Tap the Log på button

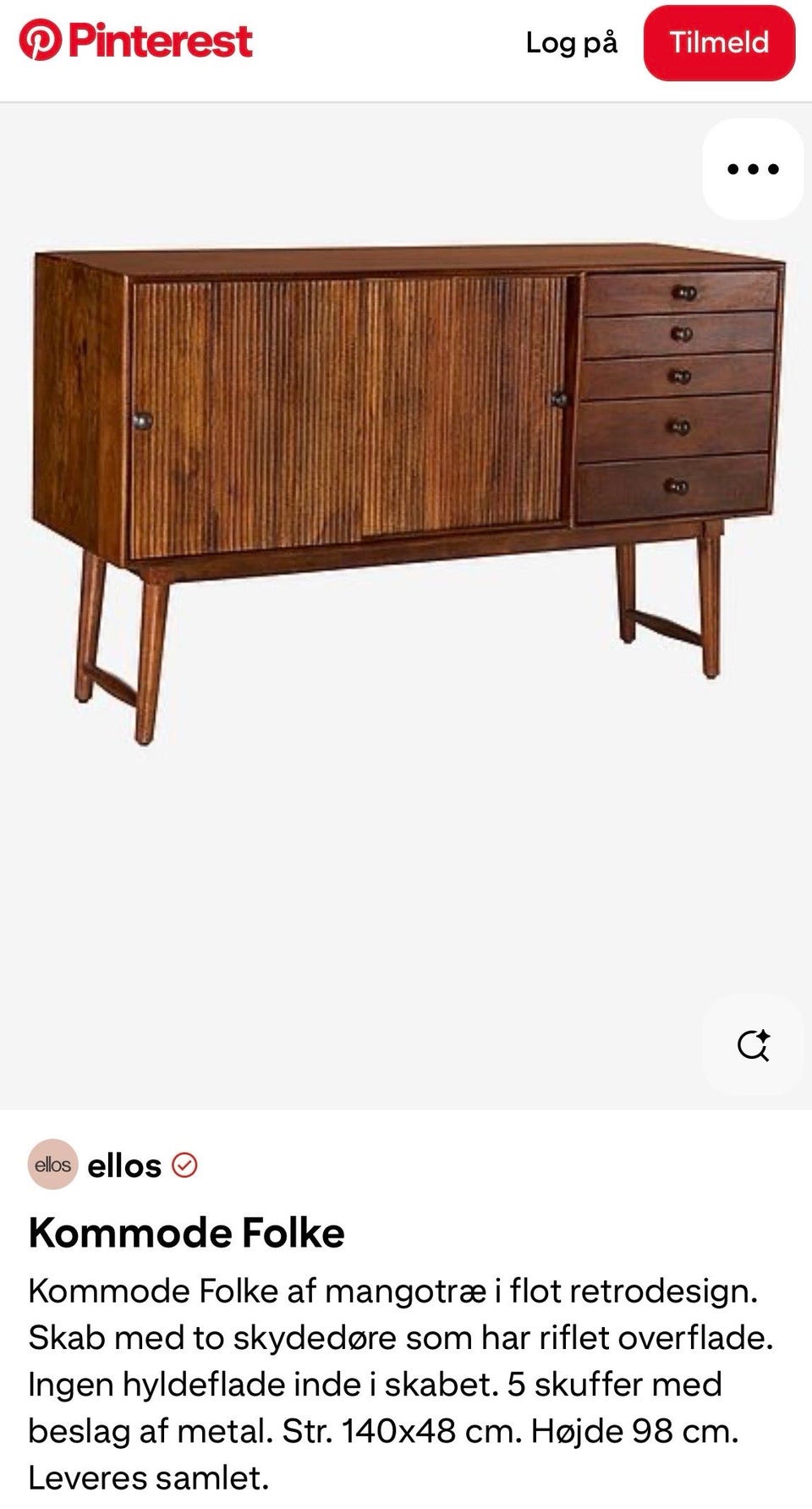pyautogui.click(x=572, y=42)
